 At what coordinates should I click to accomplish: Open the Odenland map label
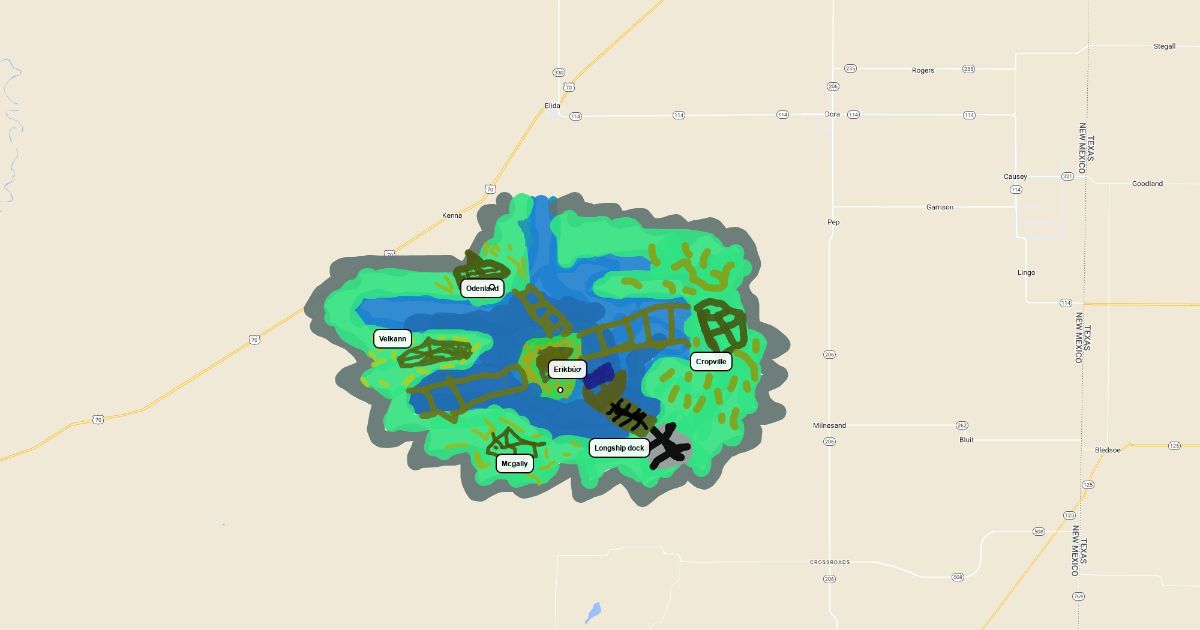pos(482,288)
